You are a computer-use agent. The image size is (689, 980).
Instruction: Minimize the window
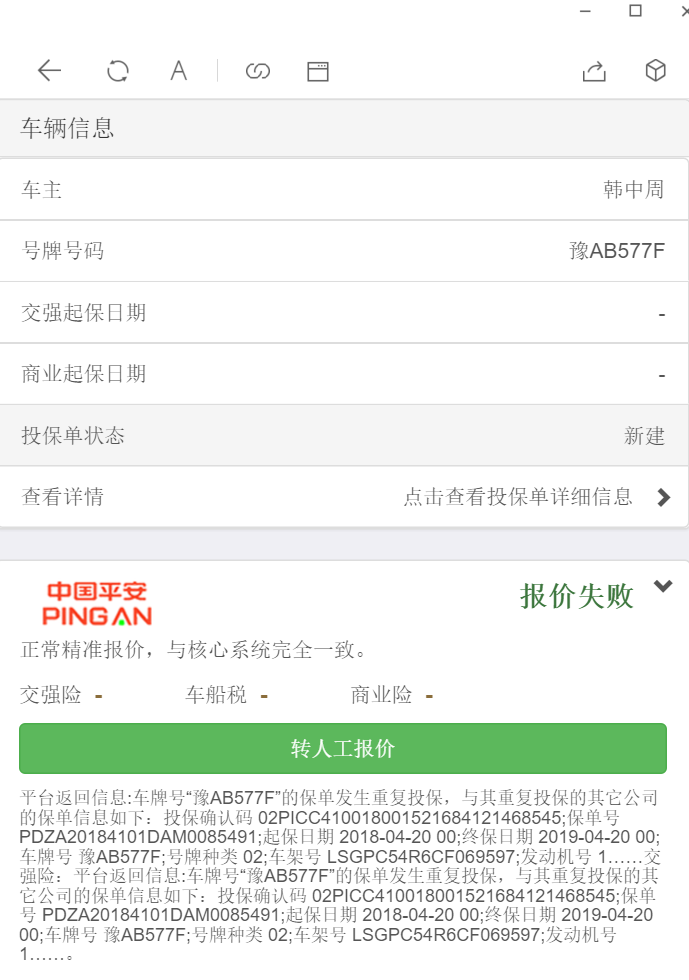pyautogui.click(x=587, y=11)
